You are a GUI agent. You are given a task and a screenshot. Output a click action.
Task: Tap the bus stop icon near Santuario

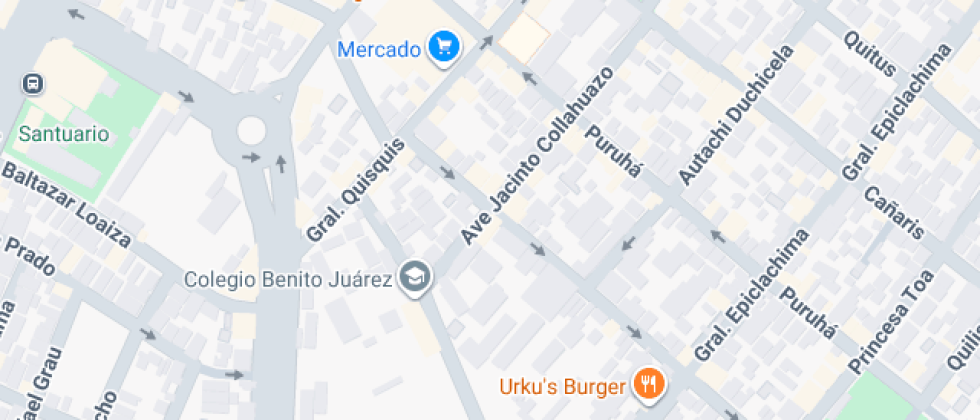coord(33,84)
